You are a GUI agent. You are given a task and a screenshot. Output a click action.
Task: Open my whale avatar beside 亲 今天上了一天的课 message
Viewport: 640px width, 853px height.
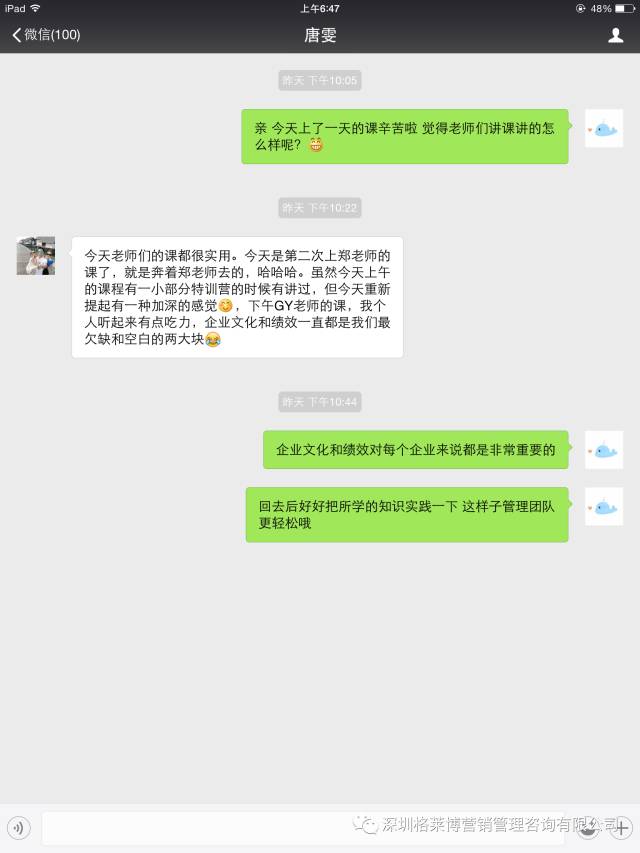click(603, 129)
